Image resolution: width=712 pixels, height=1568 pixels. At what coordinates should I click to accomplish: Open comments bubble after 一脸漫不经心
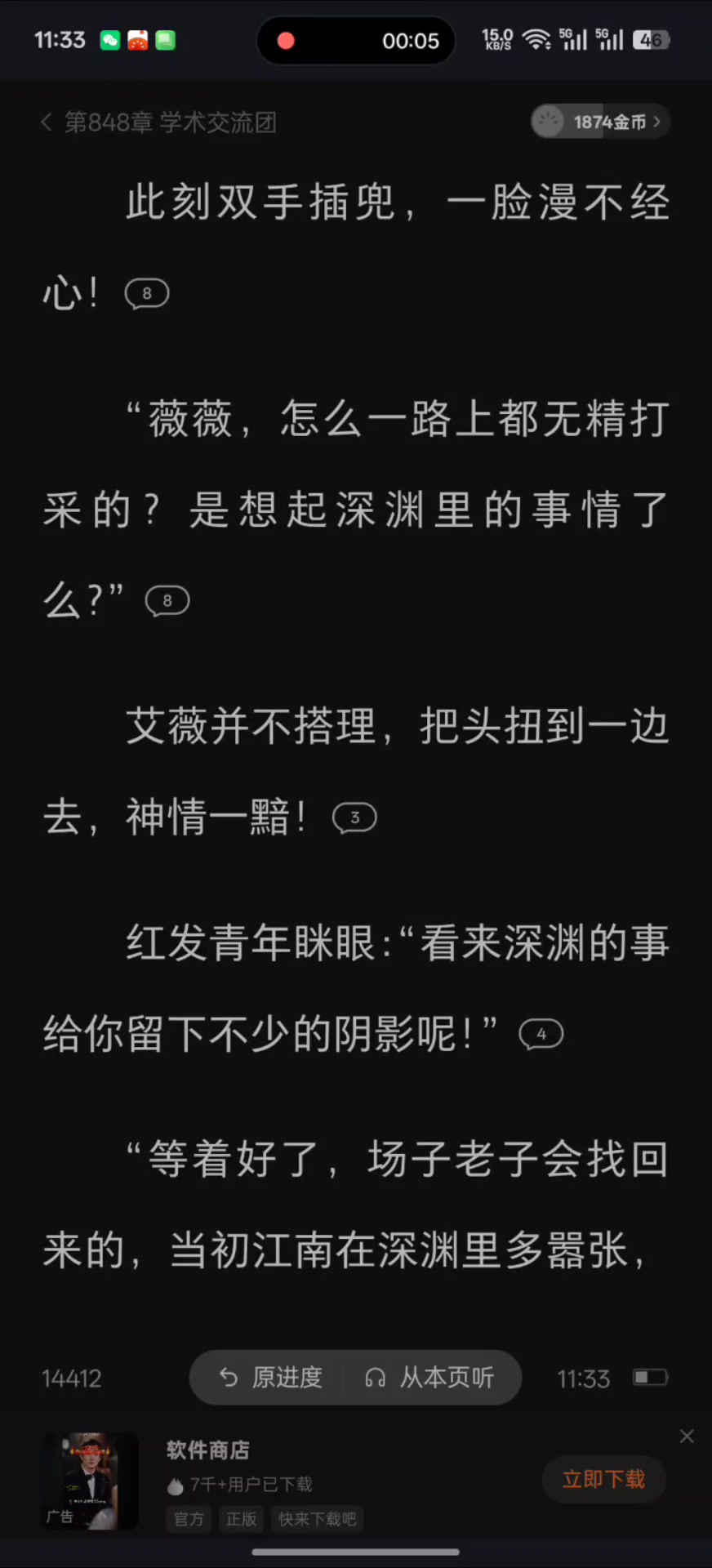(147, 293)
